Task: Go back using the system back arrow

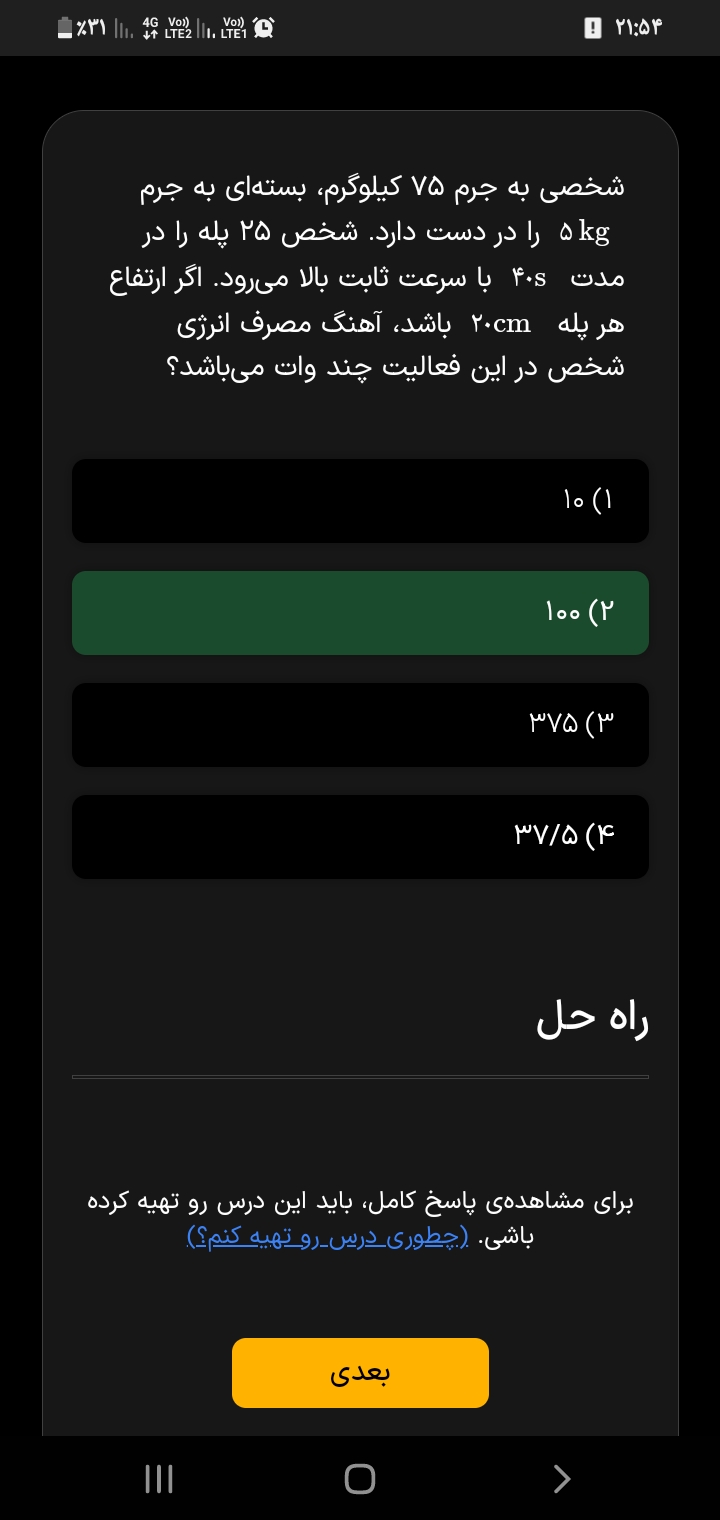Action: 562,1479
